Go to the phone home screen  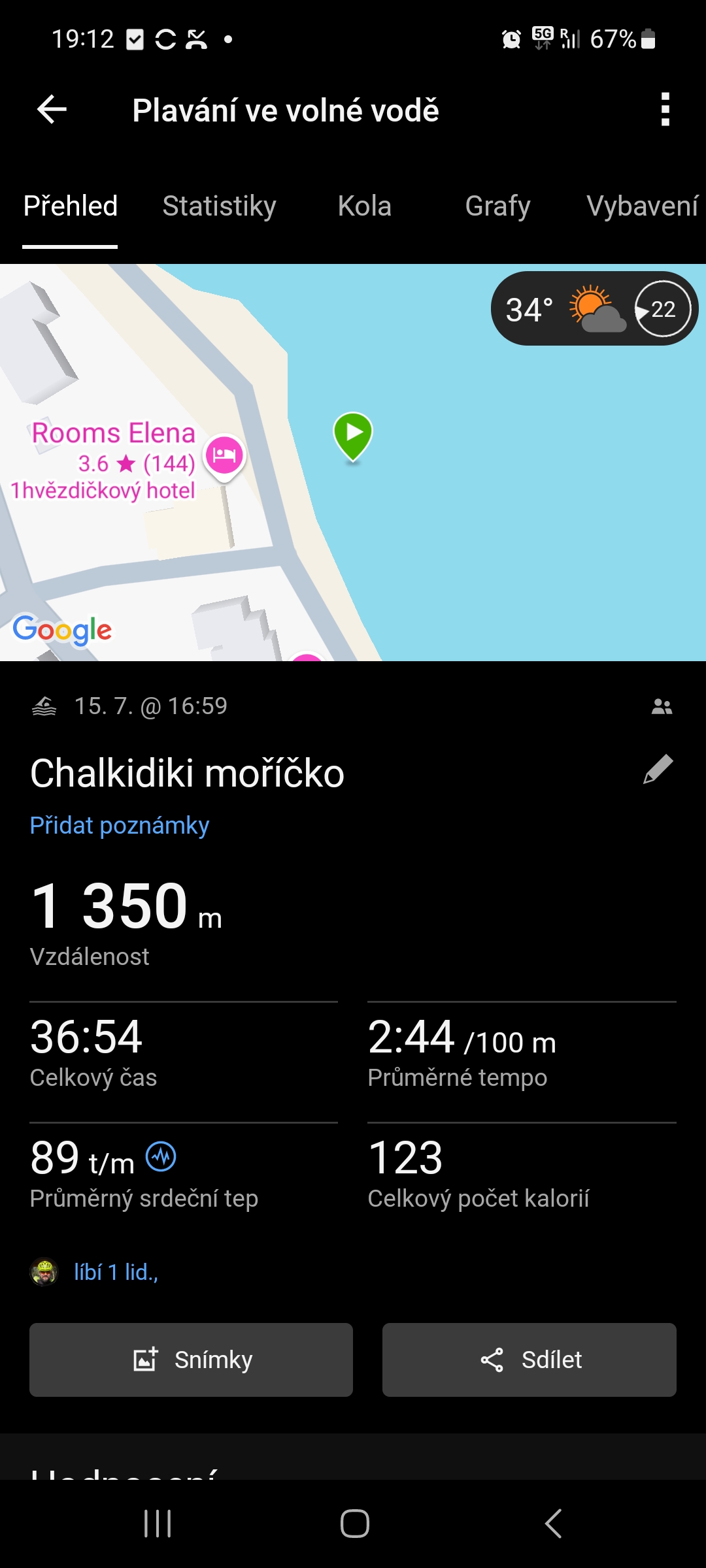coord(354,1524)
